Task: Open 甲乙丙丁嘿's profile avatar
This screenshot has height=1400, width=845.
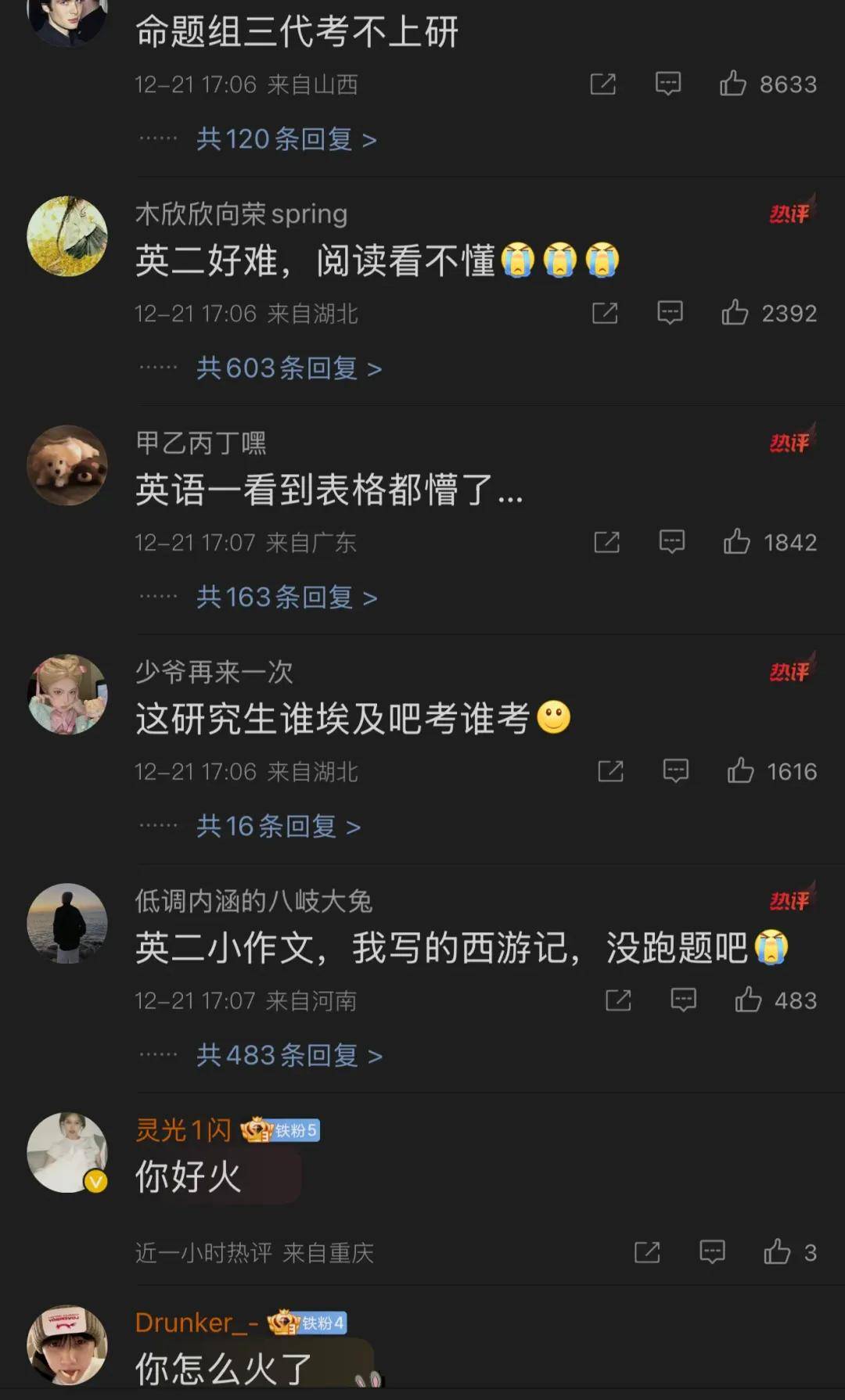Action: (67, 465)
